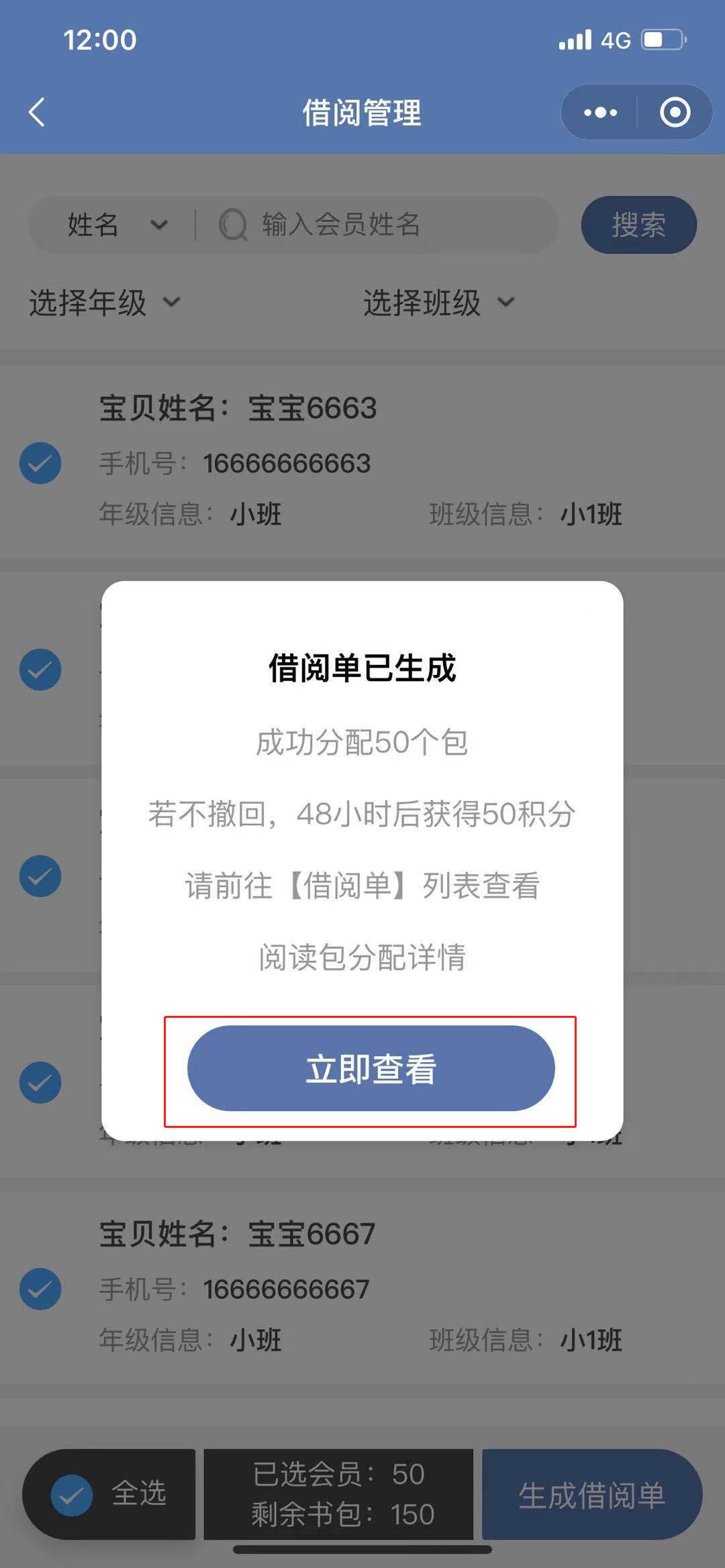Expand the 选择年级 dropdown
Screen dimensions: 725x1568
(x=104, y=303)
